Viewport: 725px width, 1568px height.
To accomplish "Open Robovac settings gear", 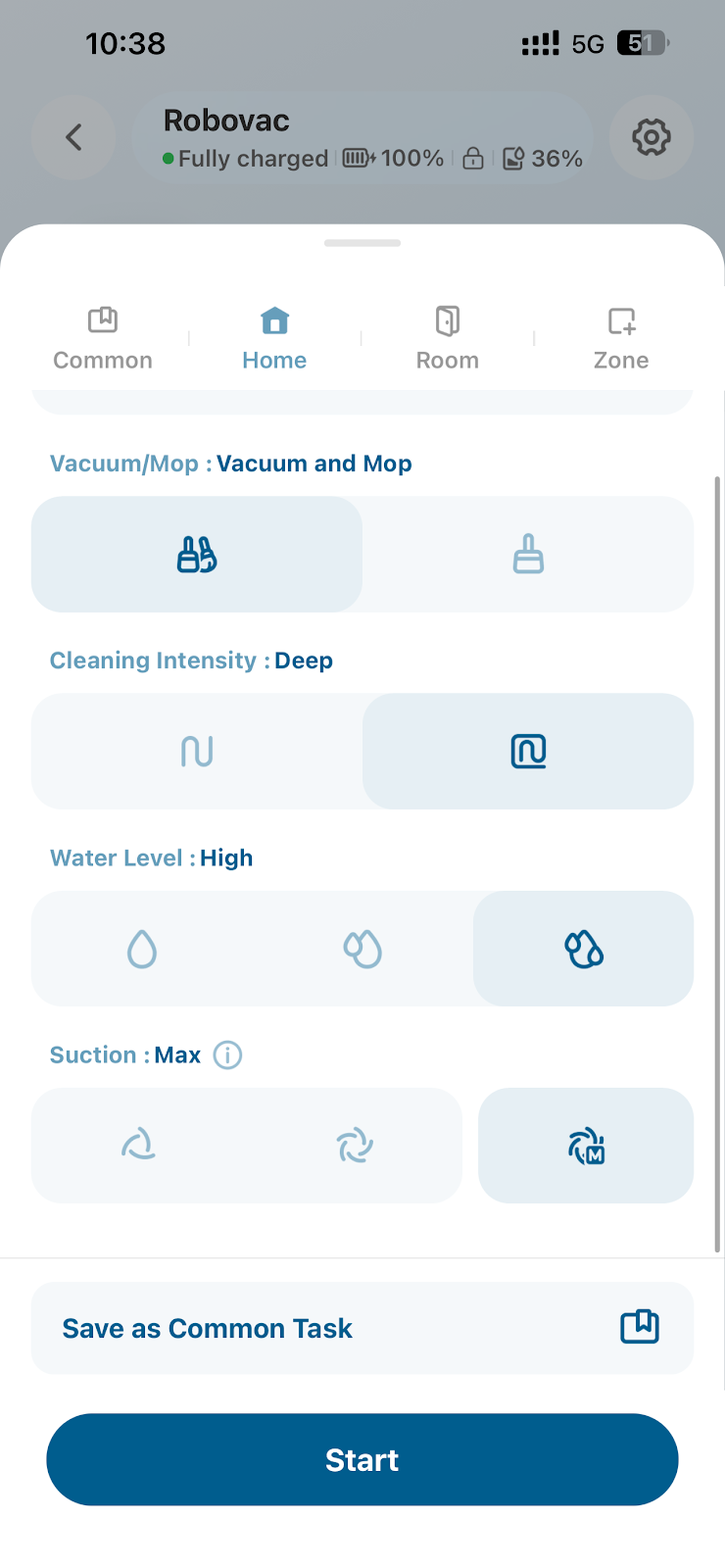I will [x=651, y=137].
